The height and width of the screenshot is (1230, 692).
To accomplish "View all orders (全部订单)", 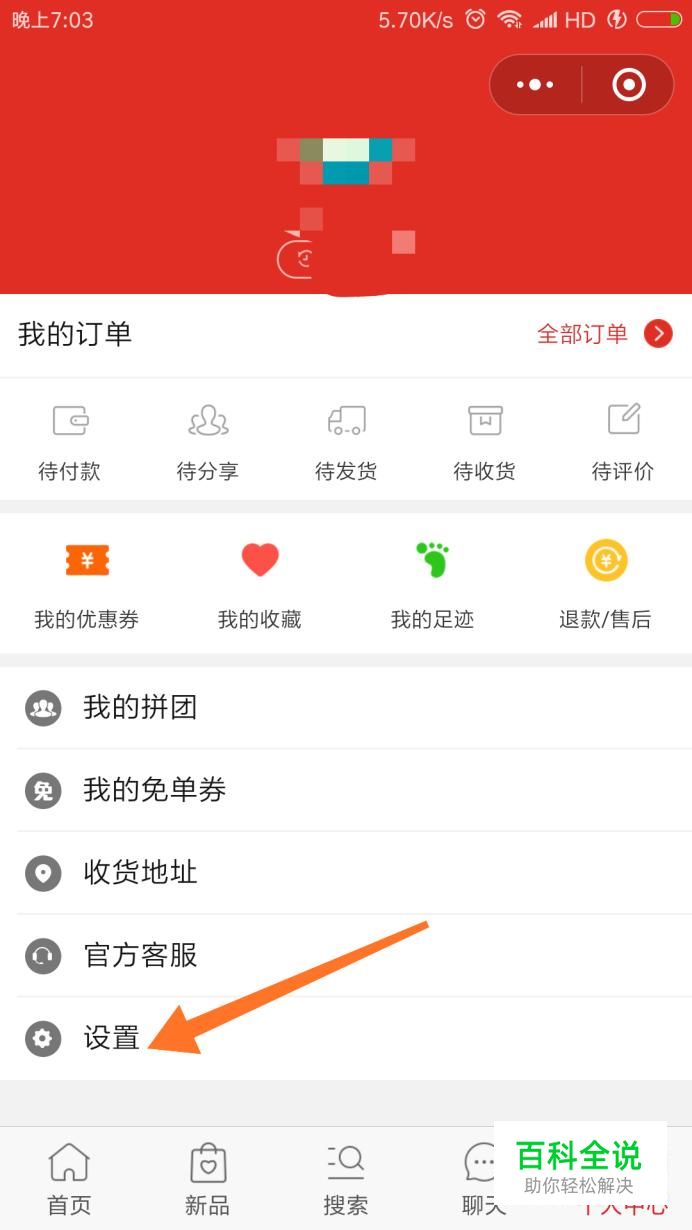I will pyautogui.click(x=604, y=334).
